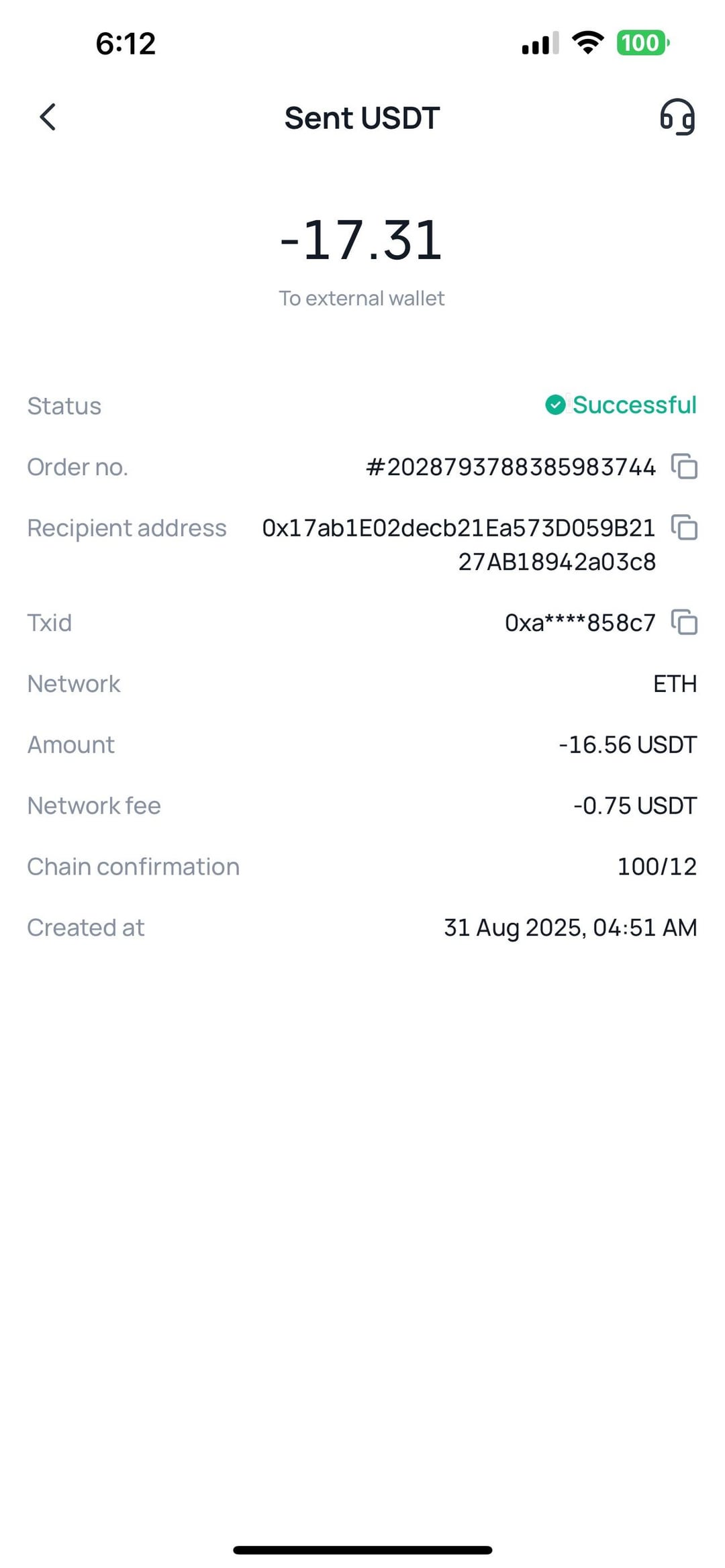This screenshot has height=1568, width=725.
Task: Go back using the top-left arrow
Action: [x=48, y=117]
